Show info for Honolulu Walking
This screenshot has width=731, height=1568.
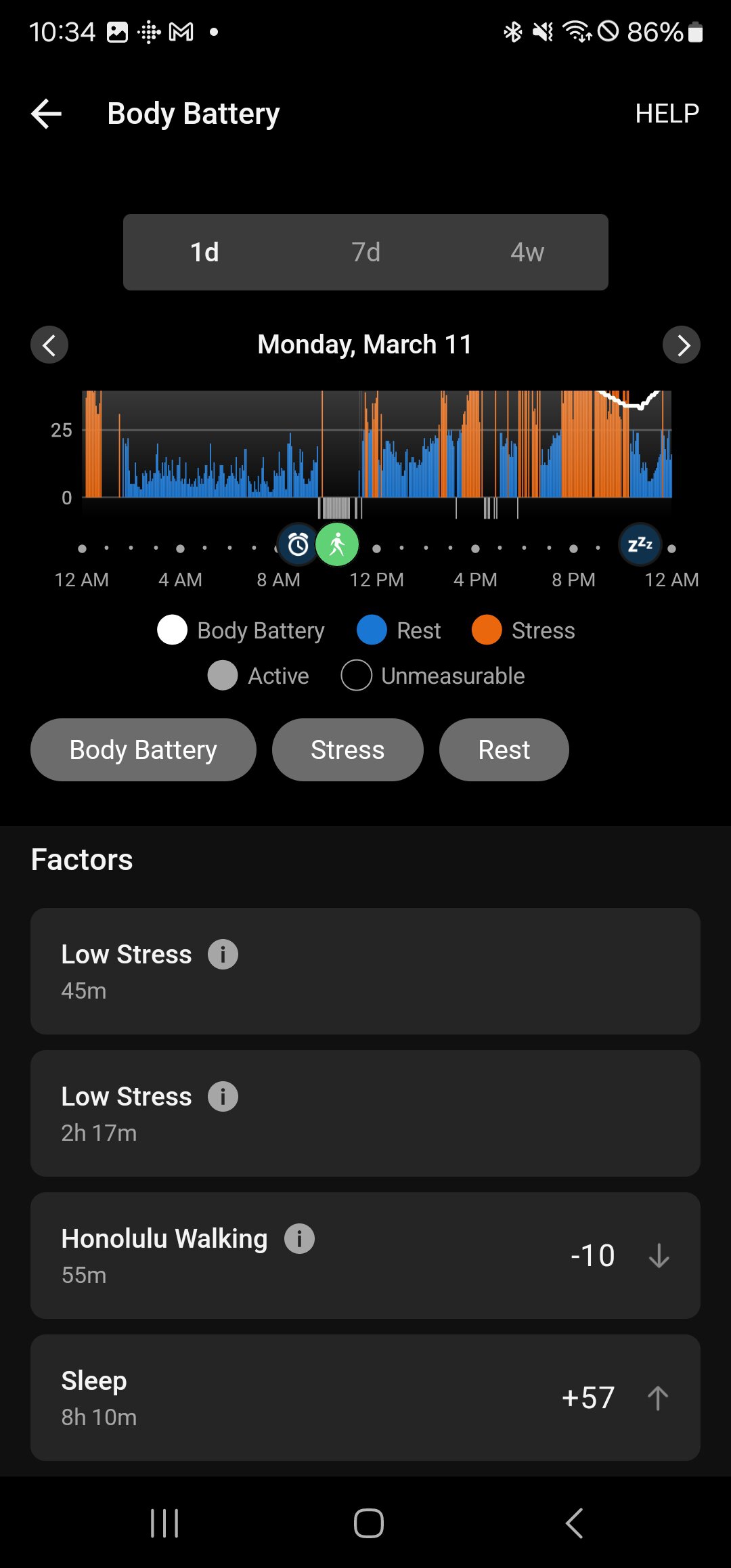[x=299, y=1239]
